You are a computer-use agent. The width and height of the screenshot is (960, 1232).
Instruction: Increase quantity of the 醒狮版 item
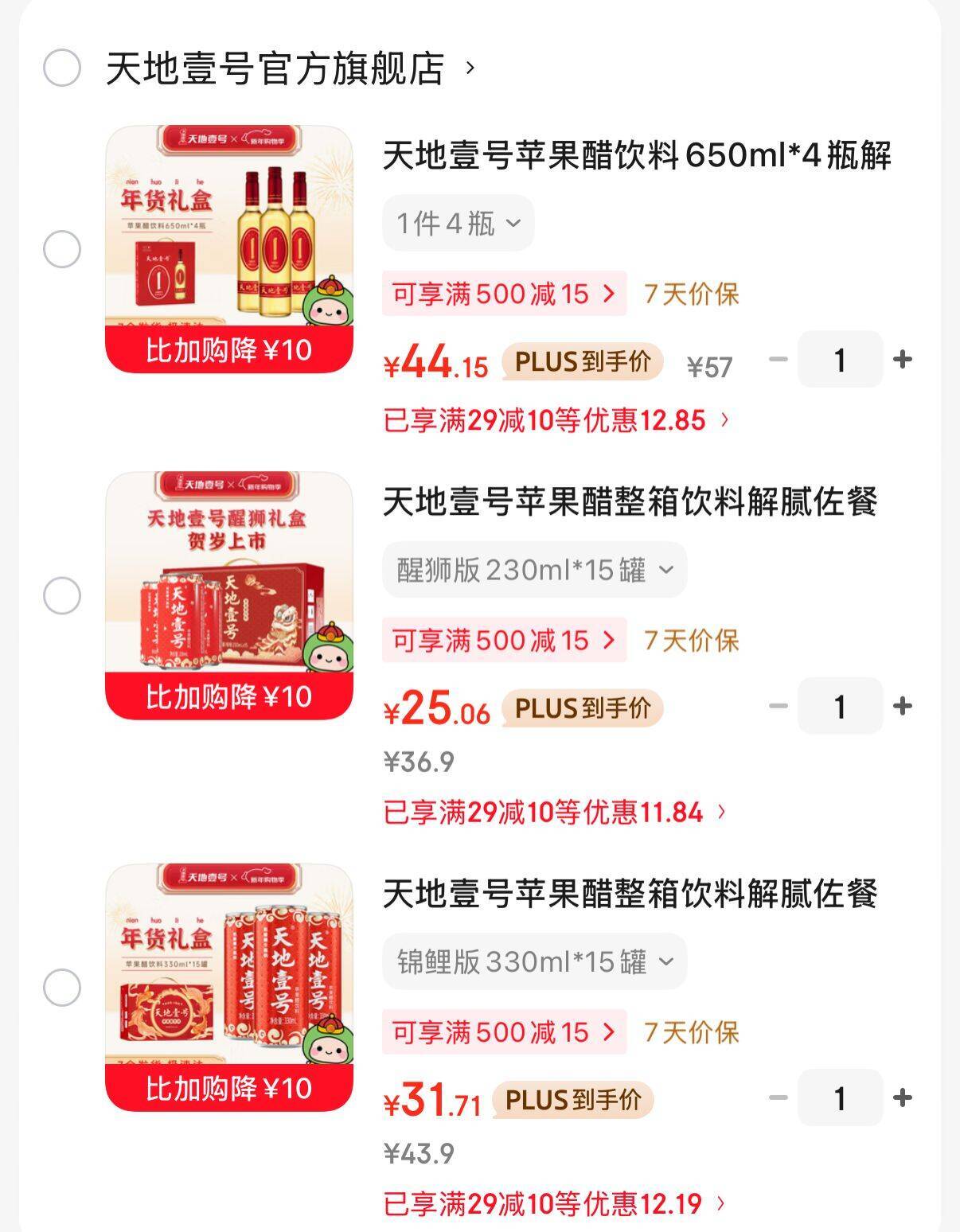tap(902, 706)
